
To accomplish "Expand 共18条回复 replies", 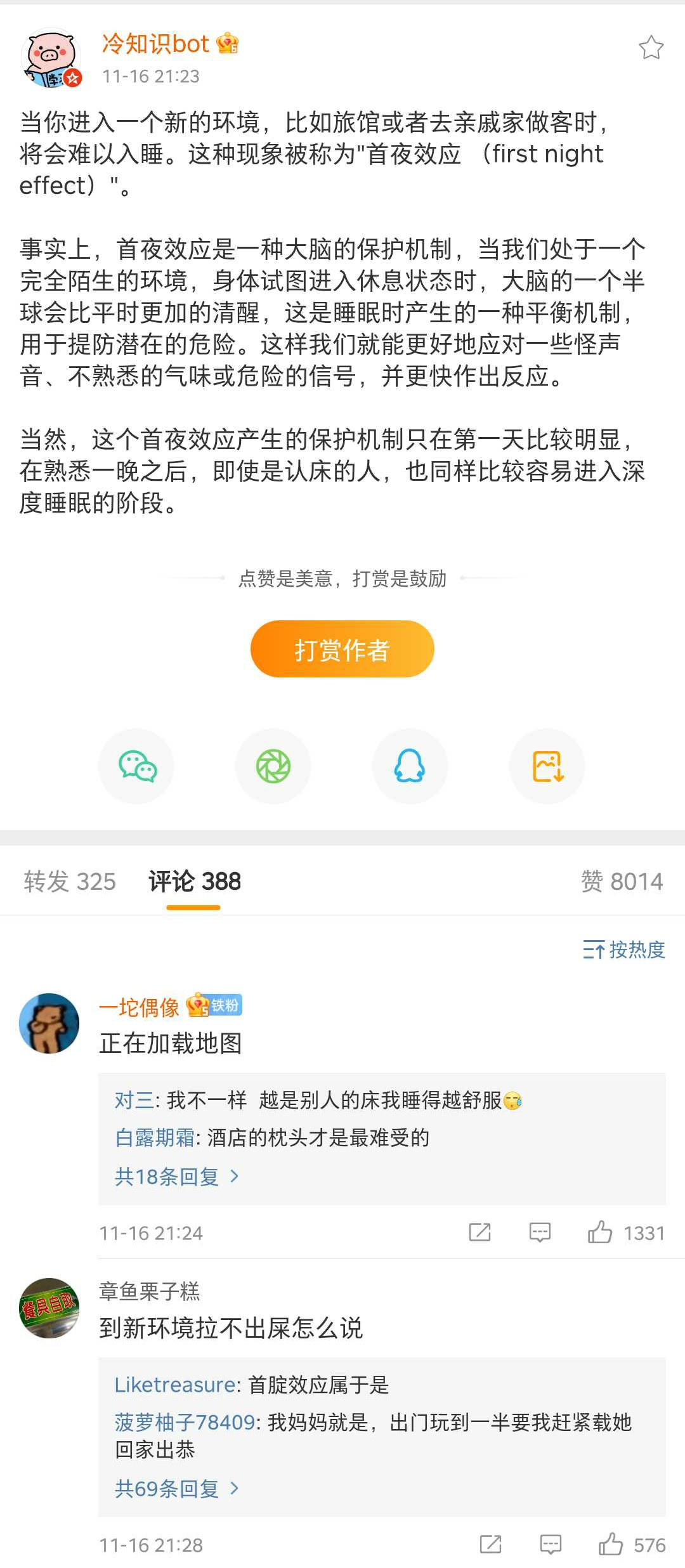I will 176,1177.
